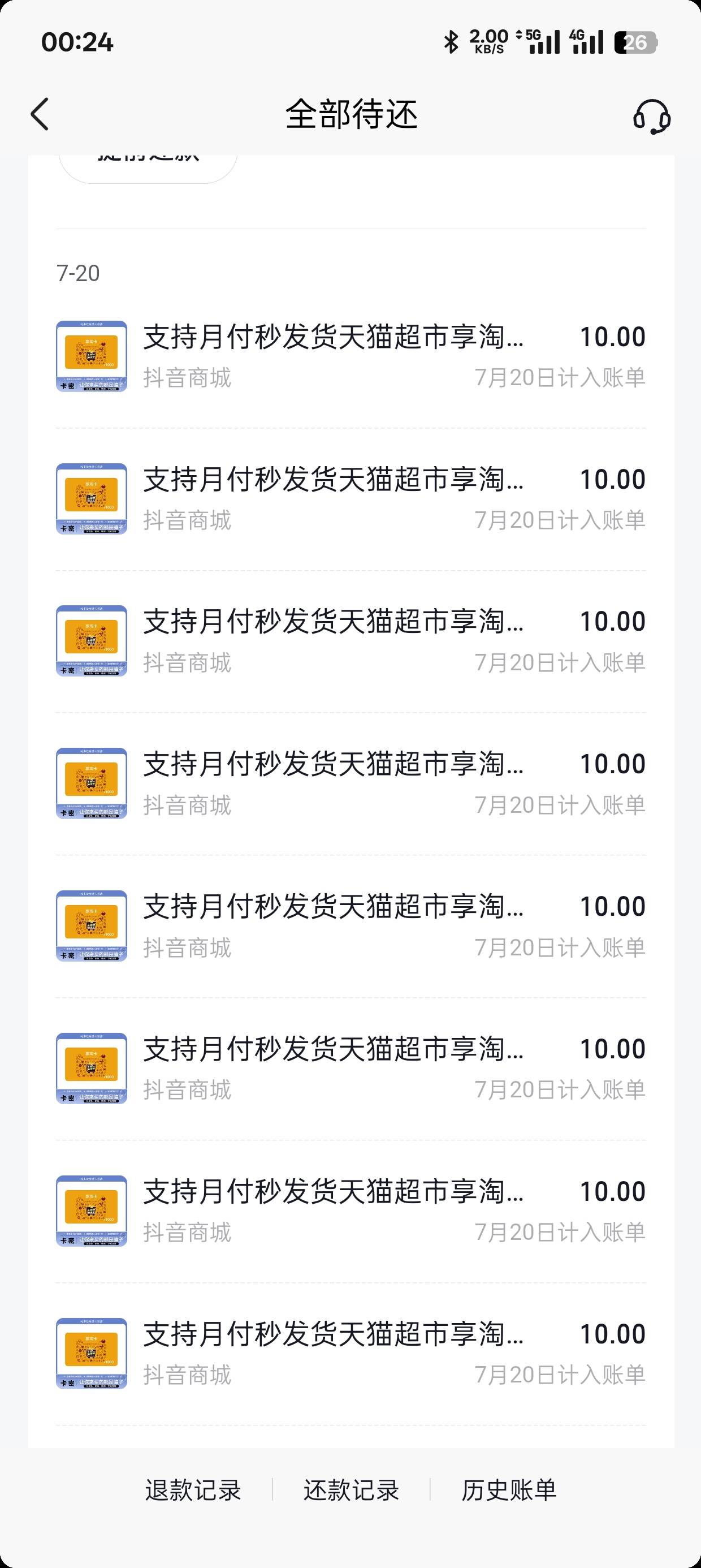View 还款记录 repayment records

click(x=351, y=1490)
